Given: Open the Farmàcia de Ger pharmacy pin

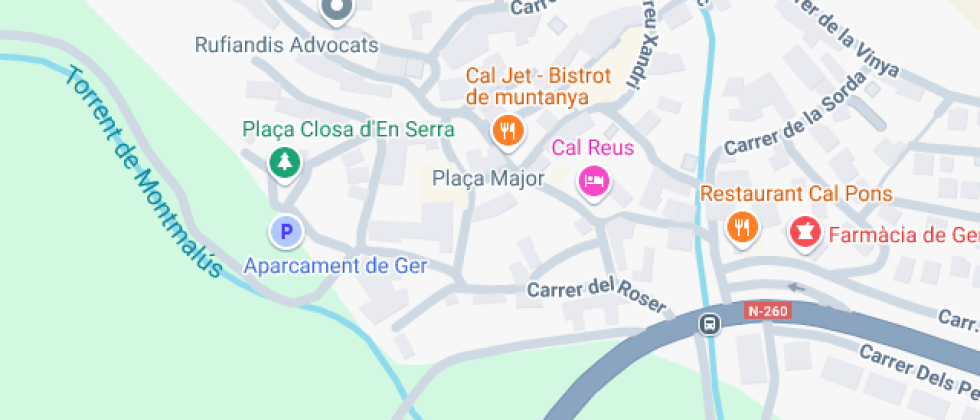Looking at the screenshot, I should pos(802,234).
